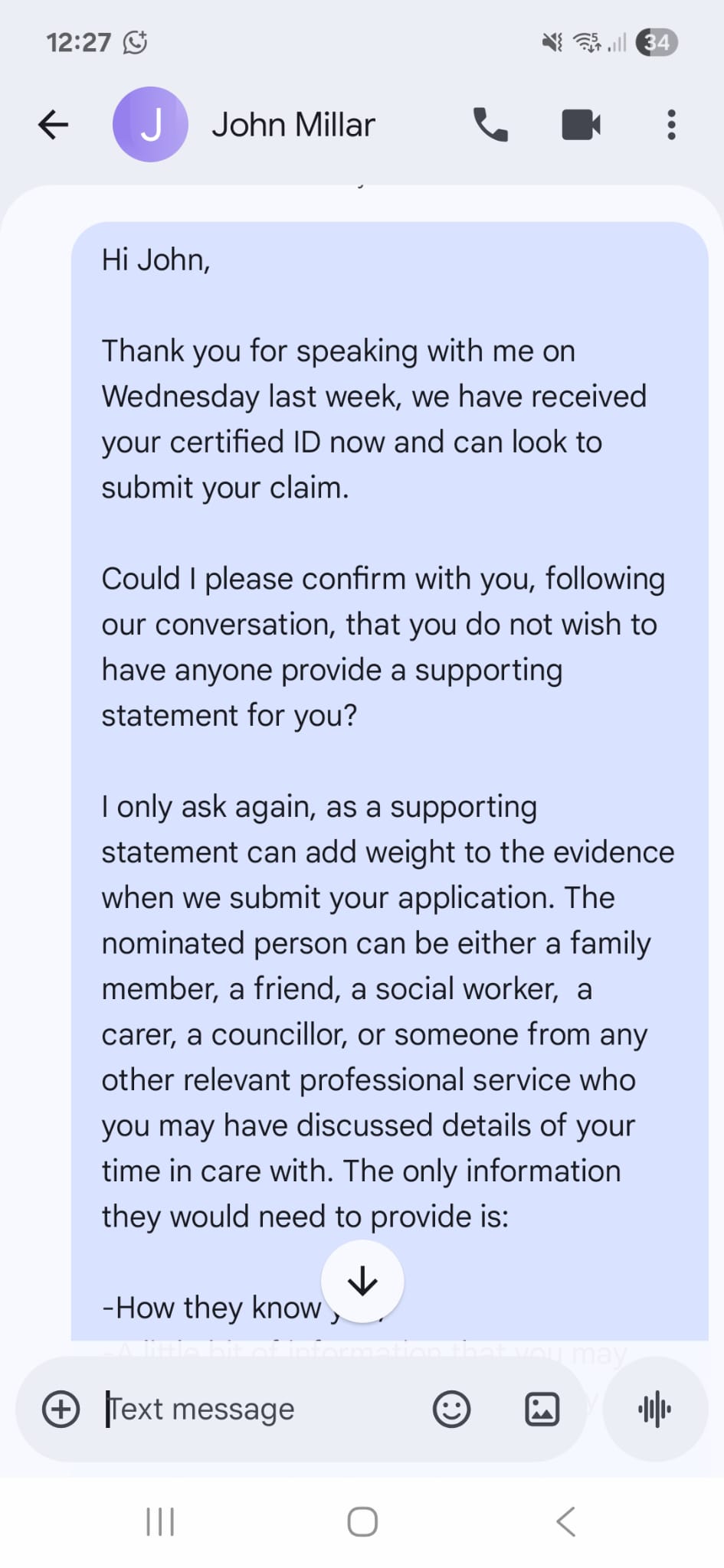Open the emoji picker
Image resolution: width=724 pixels, height=1568 pixels.
[x=451, y=1409]
